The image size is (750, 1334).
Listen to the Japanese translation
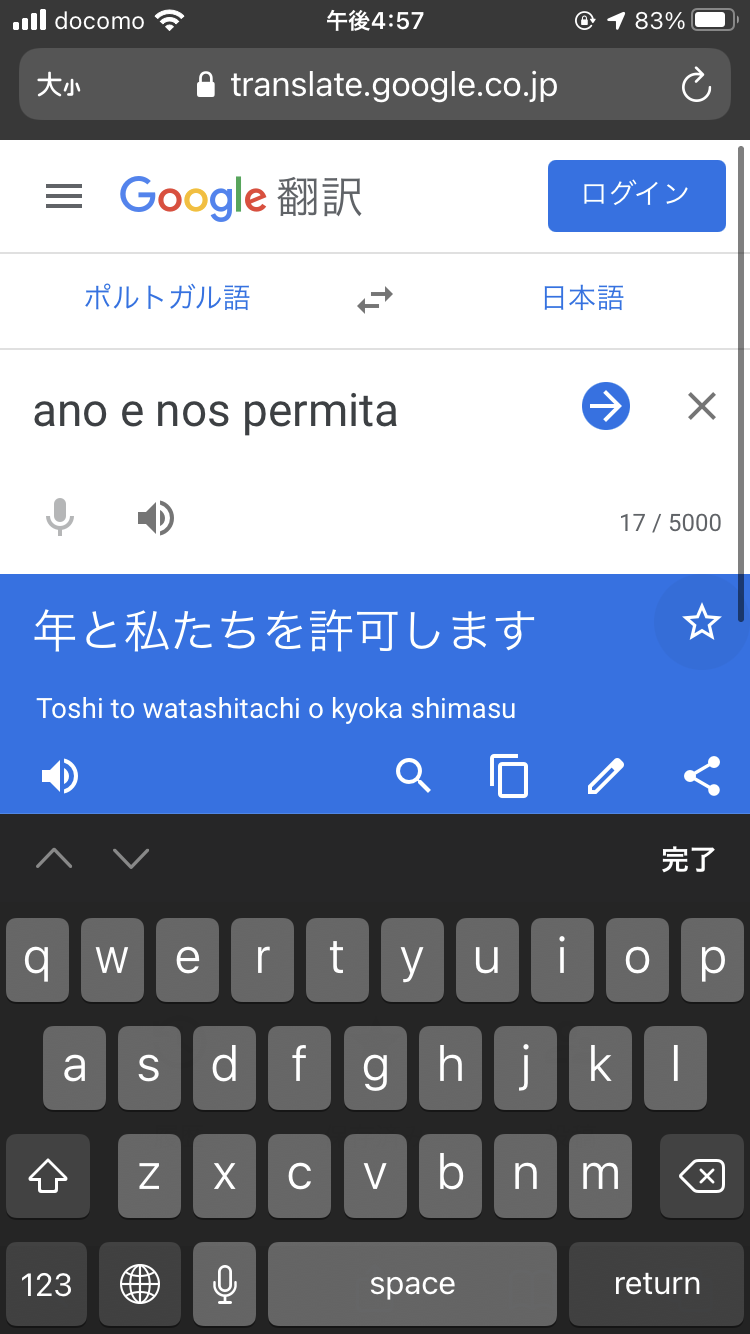(x=60, y=776)
